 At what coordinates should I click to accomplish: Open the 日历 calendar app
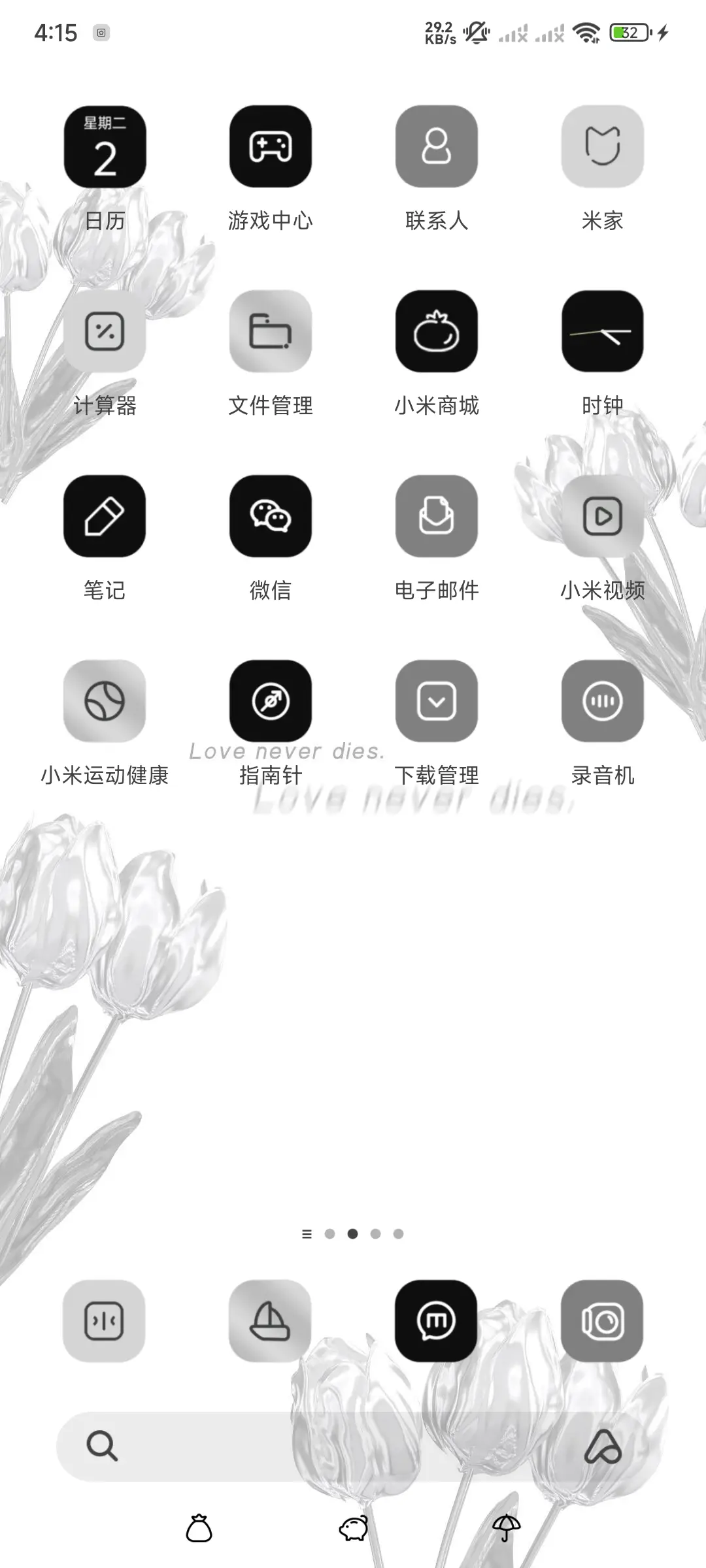pos(105,147)
